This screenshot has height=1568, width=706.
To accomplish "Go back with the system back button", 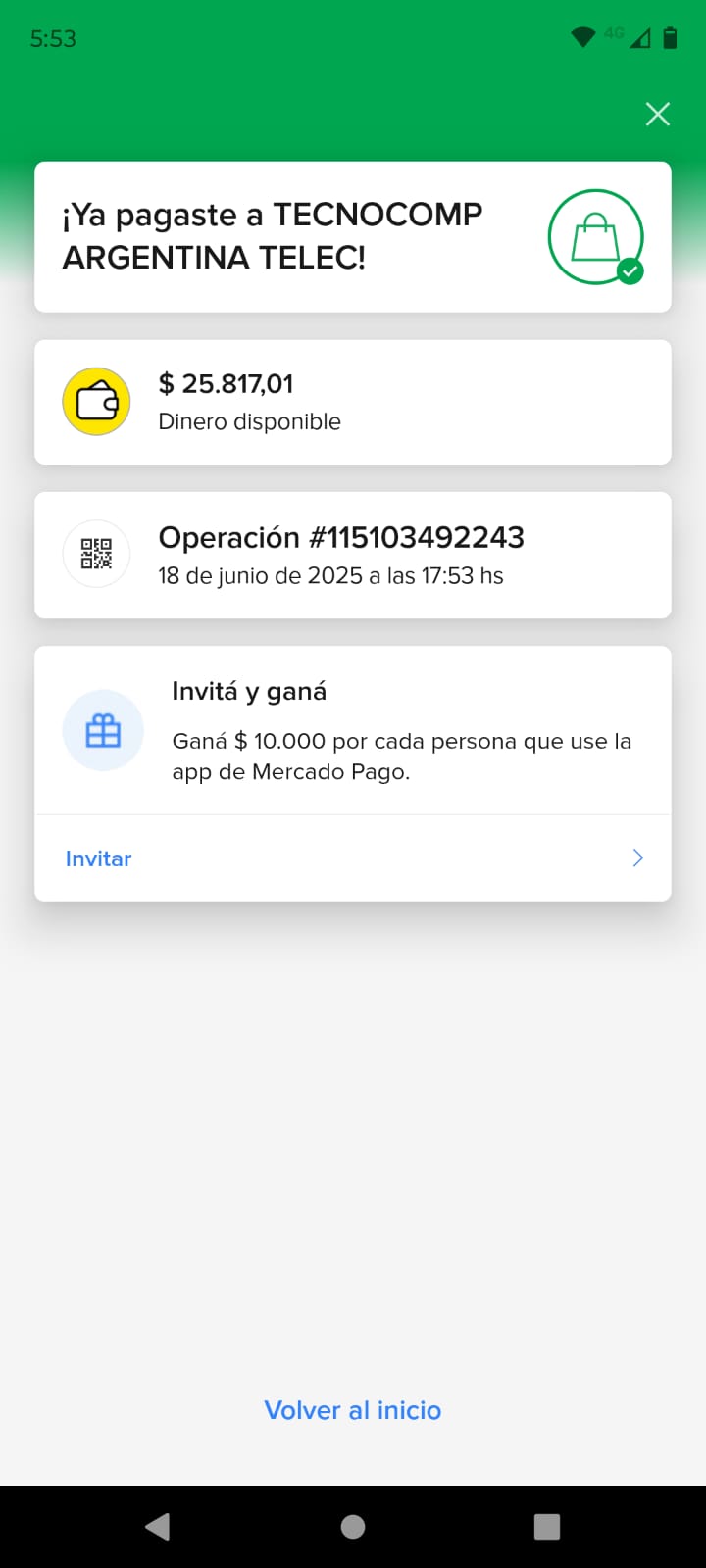I will tap(158, 1526).
